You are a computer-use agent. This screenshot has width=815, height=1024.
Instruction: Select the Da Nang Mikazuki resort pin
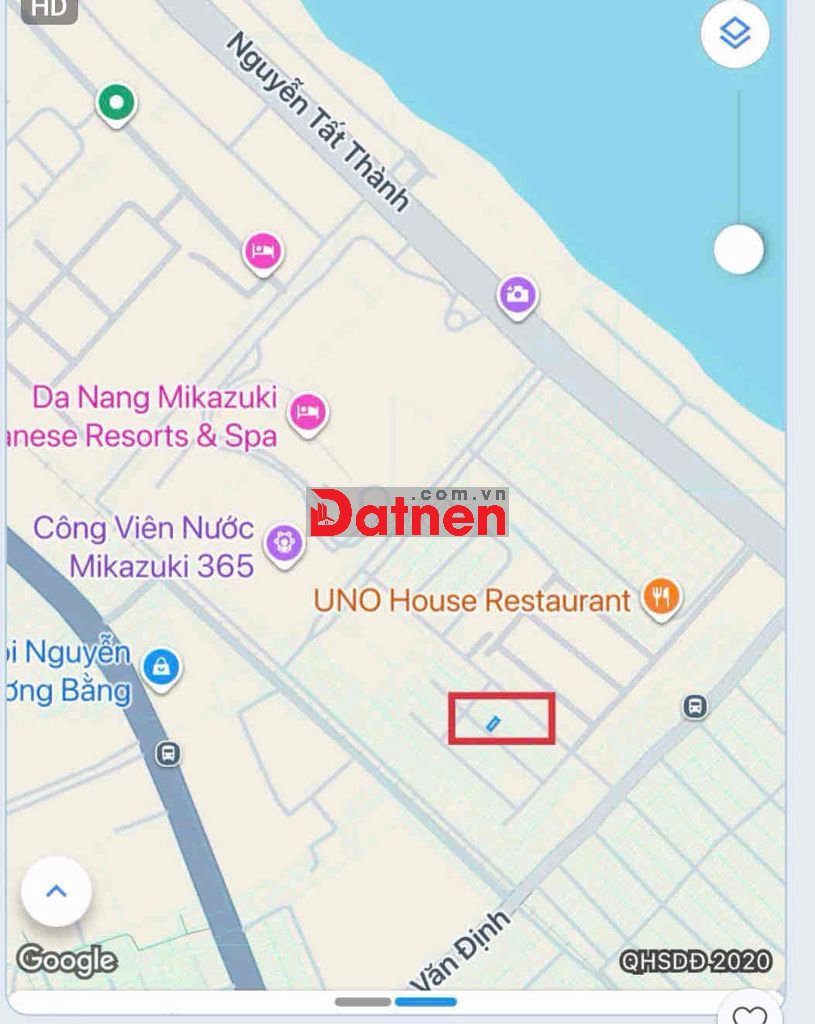(308, 411)
